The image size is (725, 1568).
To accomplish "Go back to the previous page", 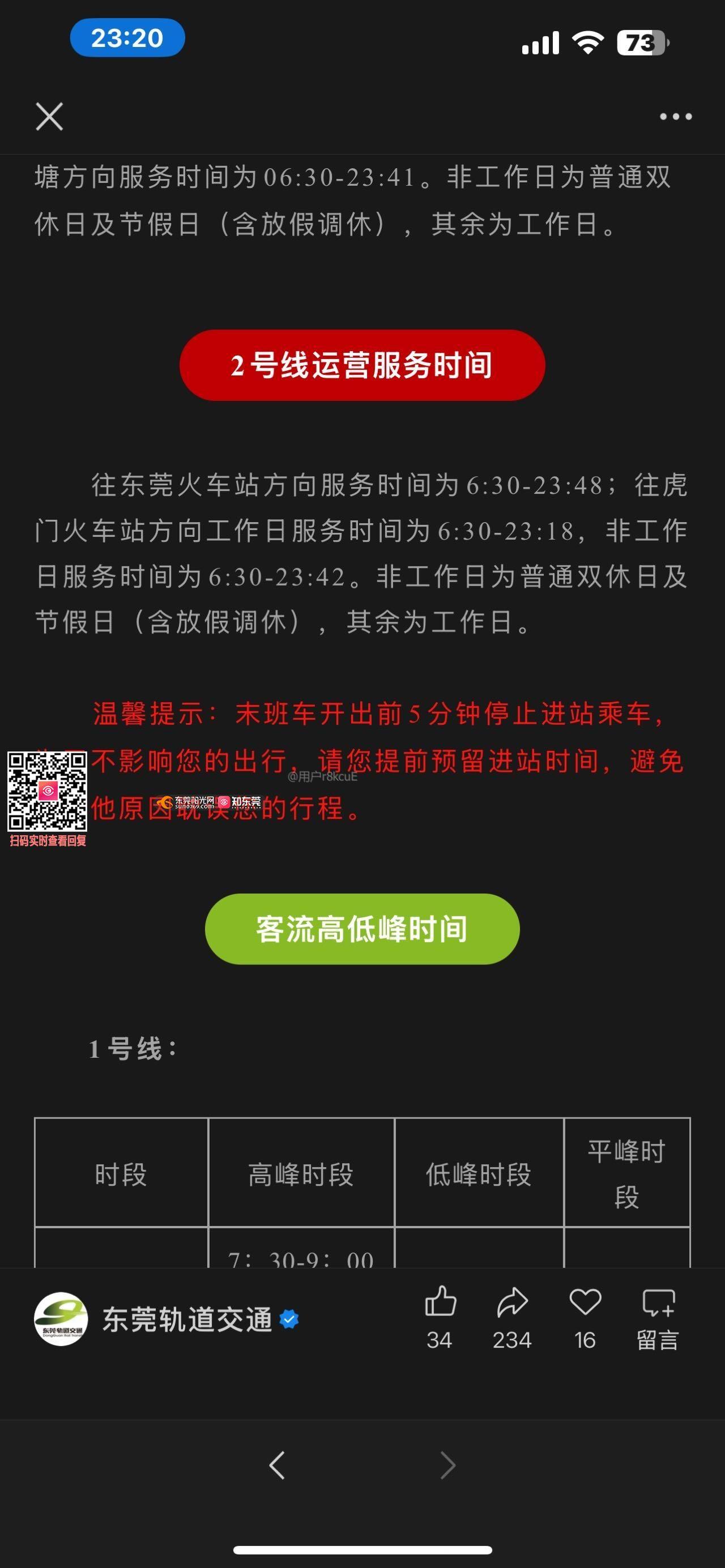I will click(278, 1465).
